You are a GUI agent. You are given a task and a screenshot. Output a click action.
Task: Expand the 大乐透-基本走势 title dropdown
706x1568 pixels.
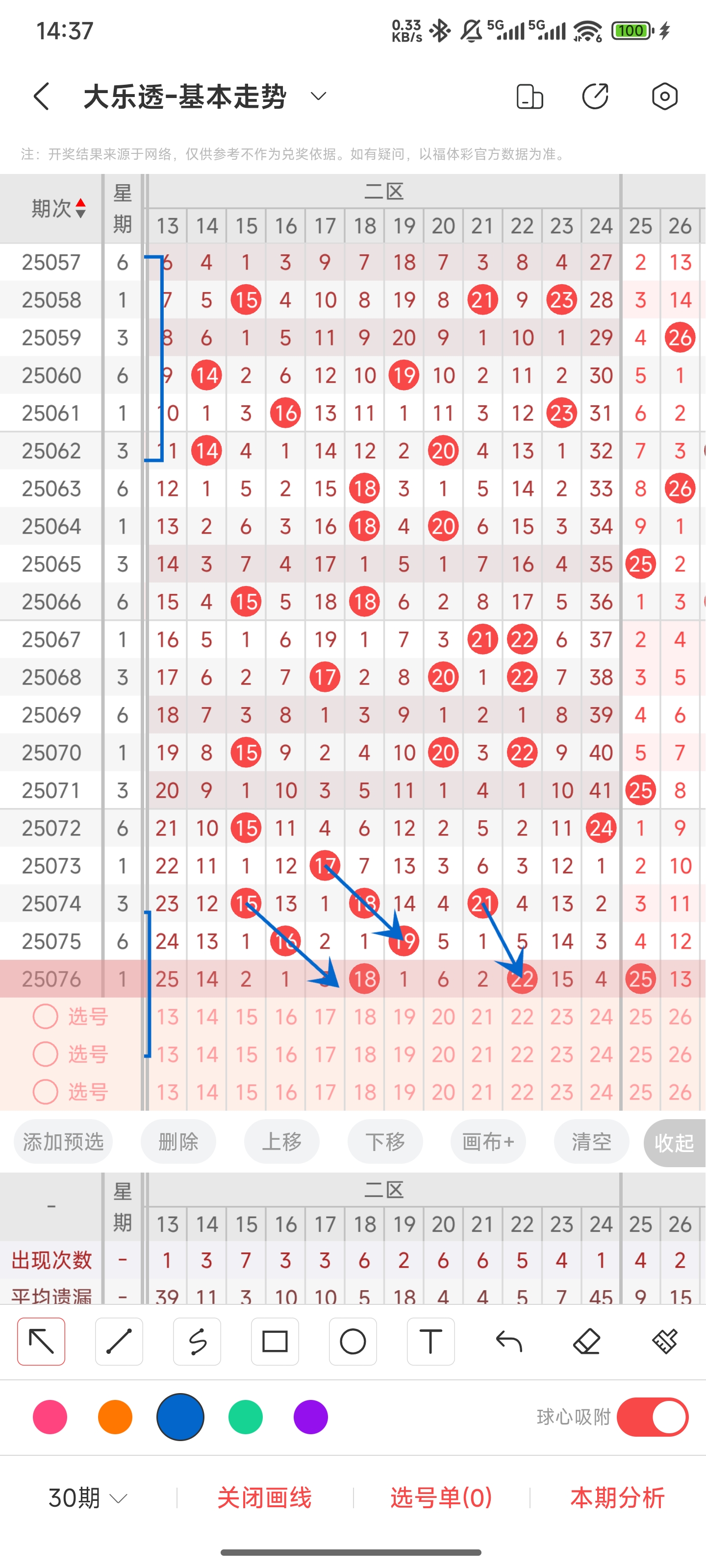tap(319, 96)
